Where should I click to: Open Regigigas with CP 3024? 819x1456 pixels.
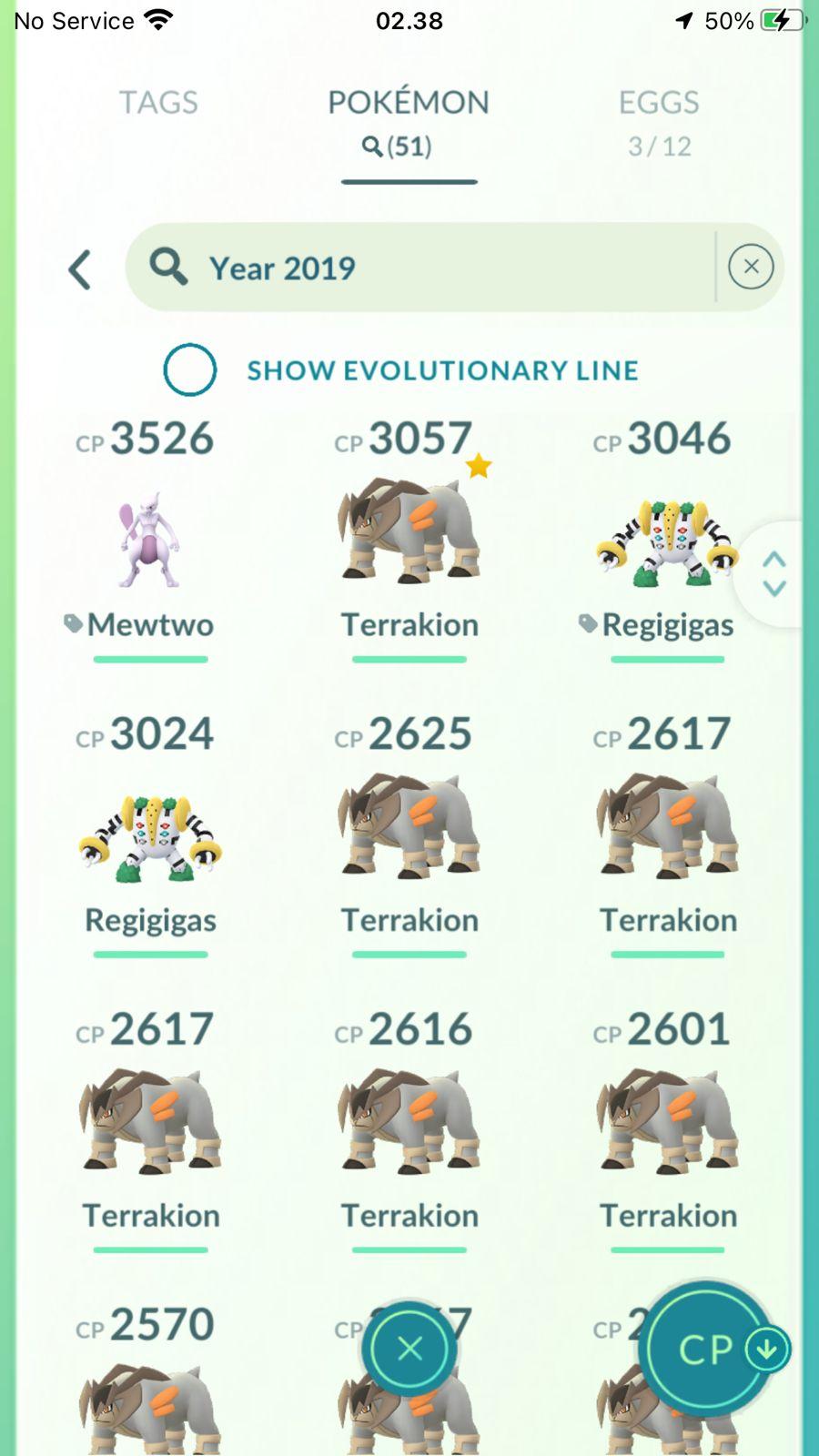[x=150, y=837]
